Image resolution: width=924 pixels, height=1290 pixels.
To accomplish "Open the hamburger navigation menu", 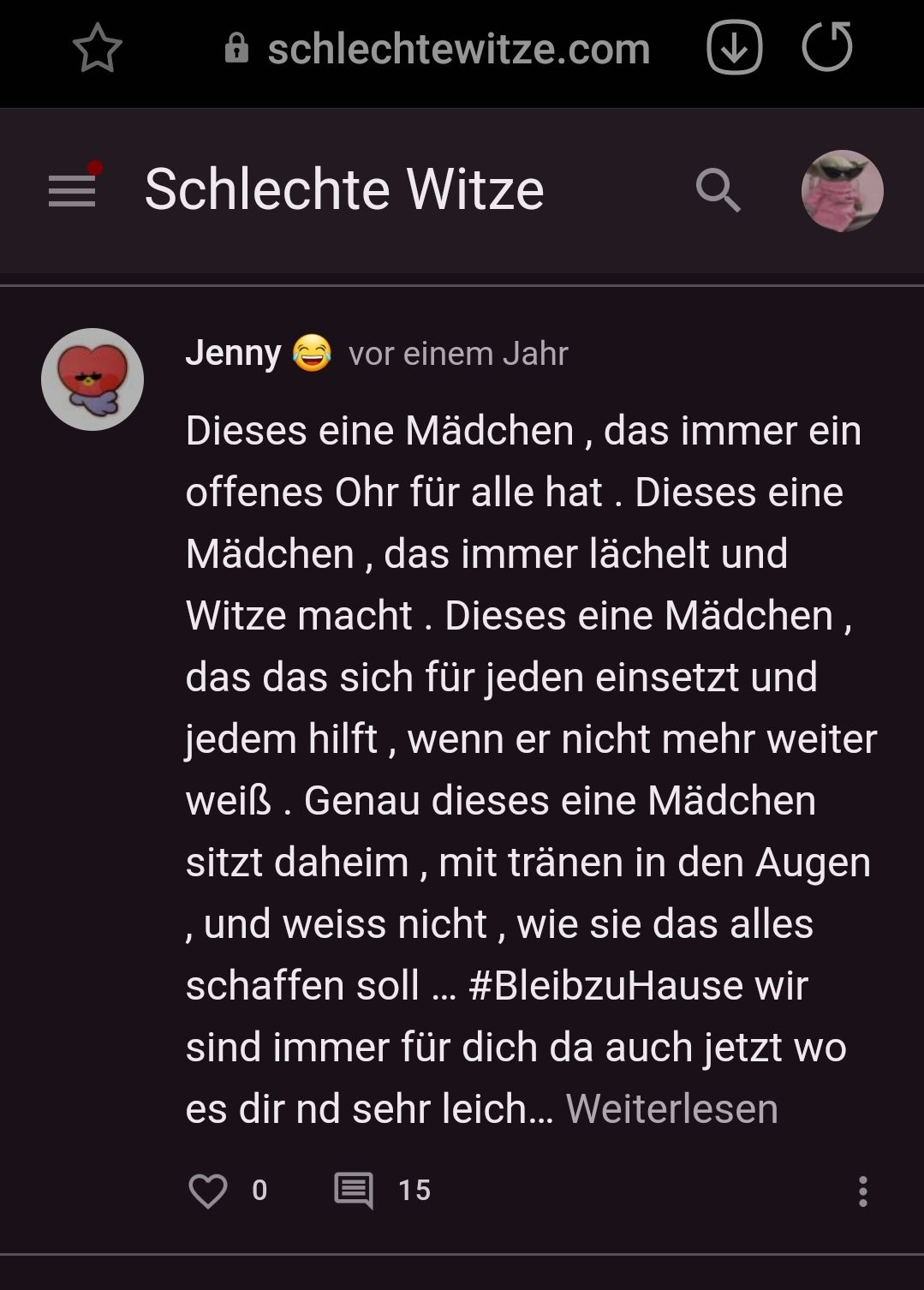I will [x=72, y=189].
